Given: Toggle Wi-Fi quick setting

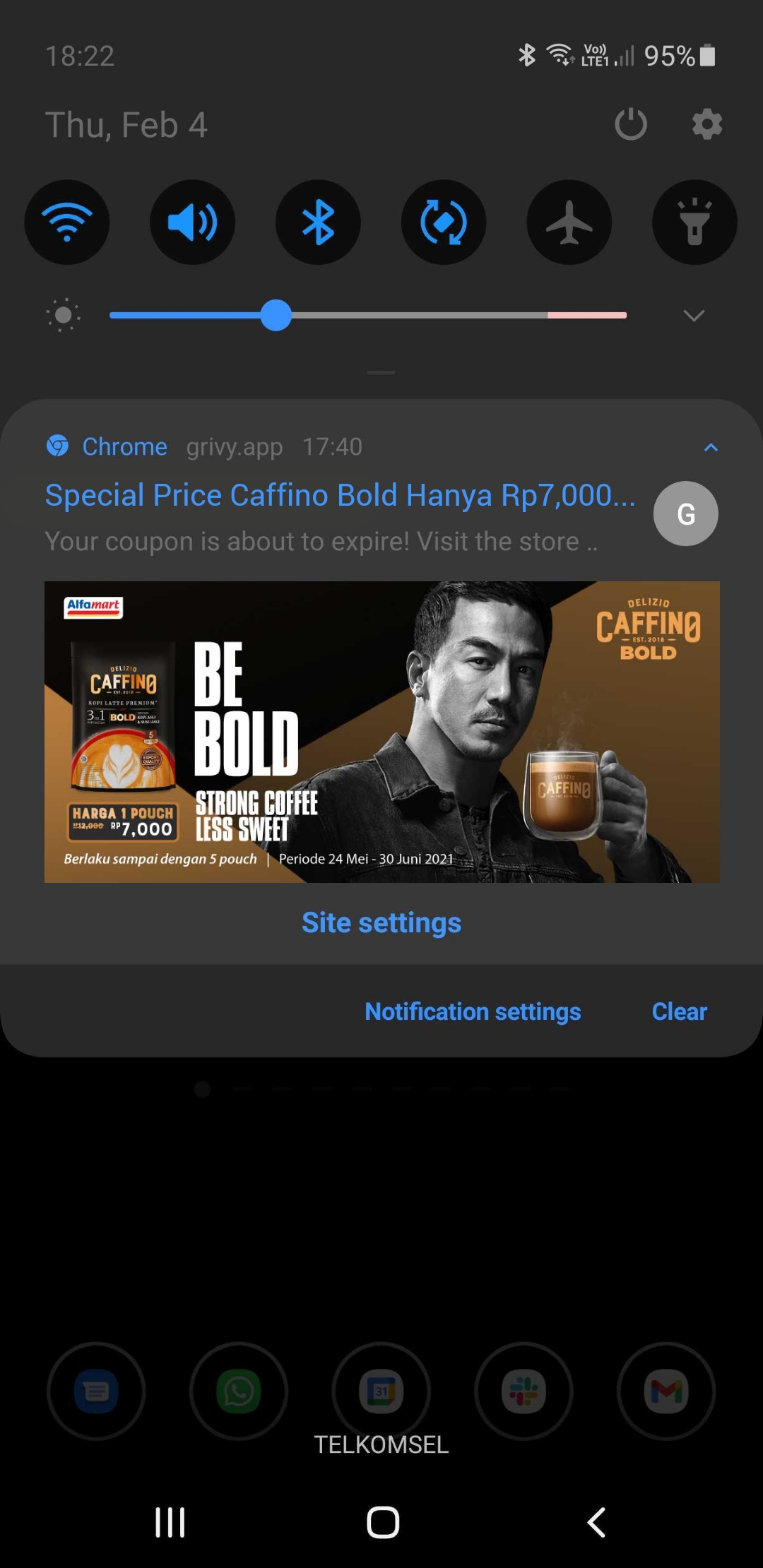Looking at the screenshot, I should 67,222.
